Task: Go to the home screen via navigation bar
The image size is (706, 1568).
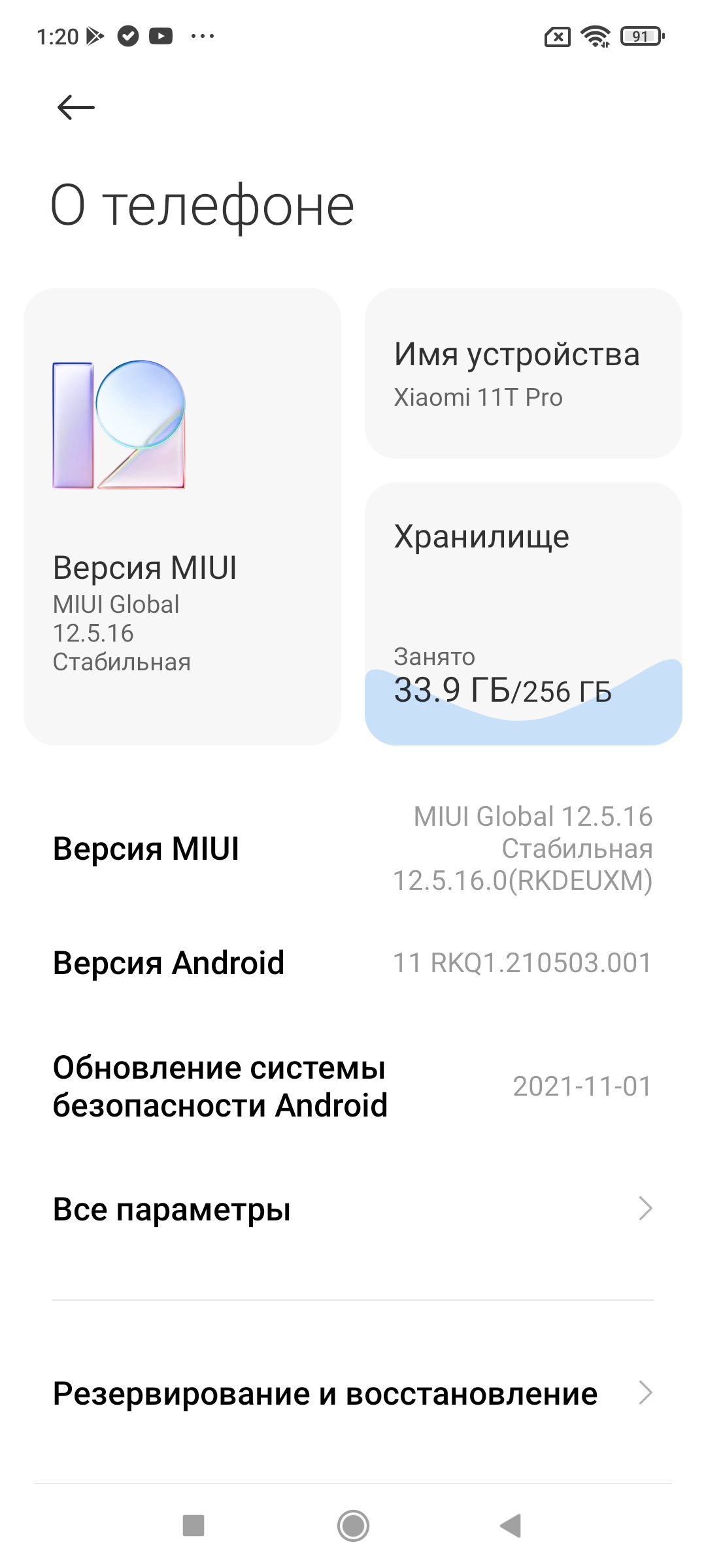Action: coord(353,1526)
